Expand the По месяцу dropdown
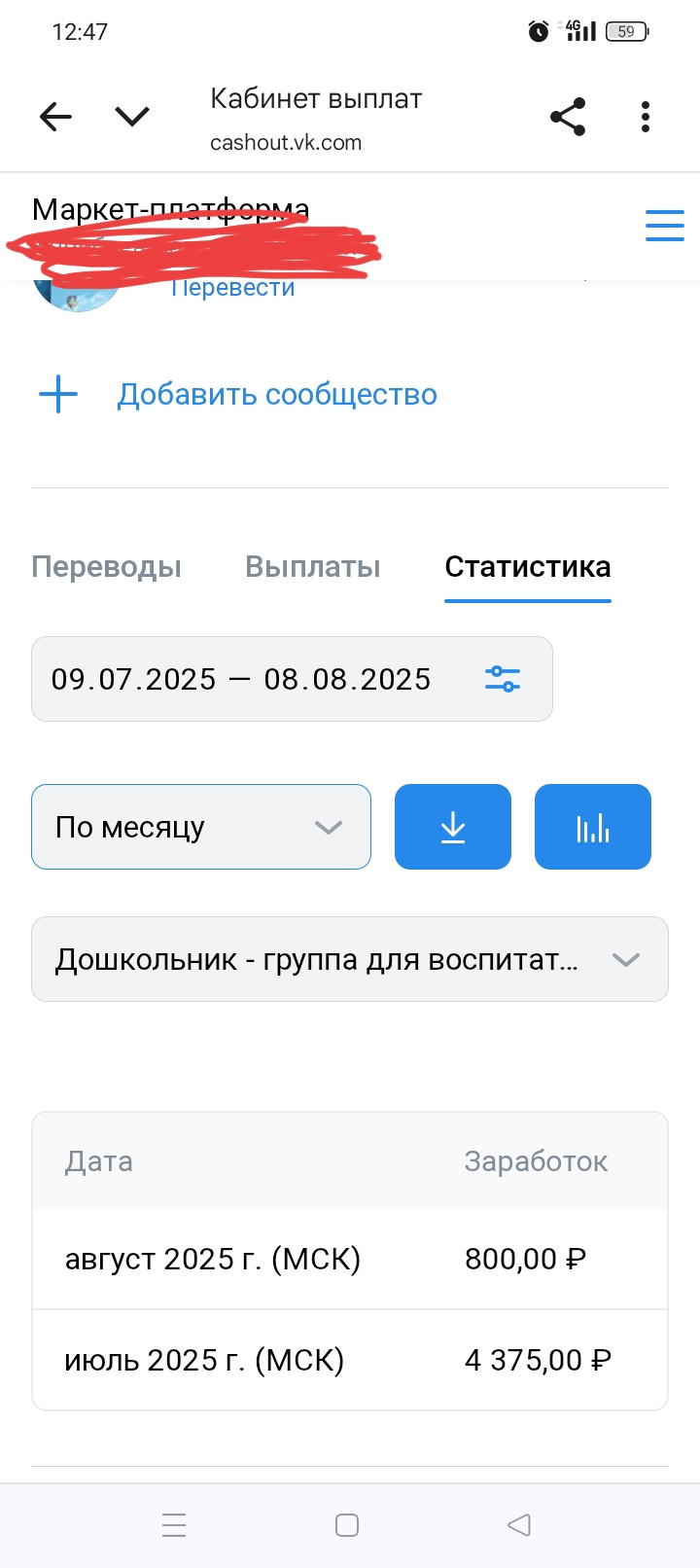The width and height of the screenshot is (700, 1568). [201, 827]
